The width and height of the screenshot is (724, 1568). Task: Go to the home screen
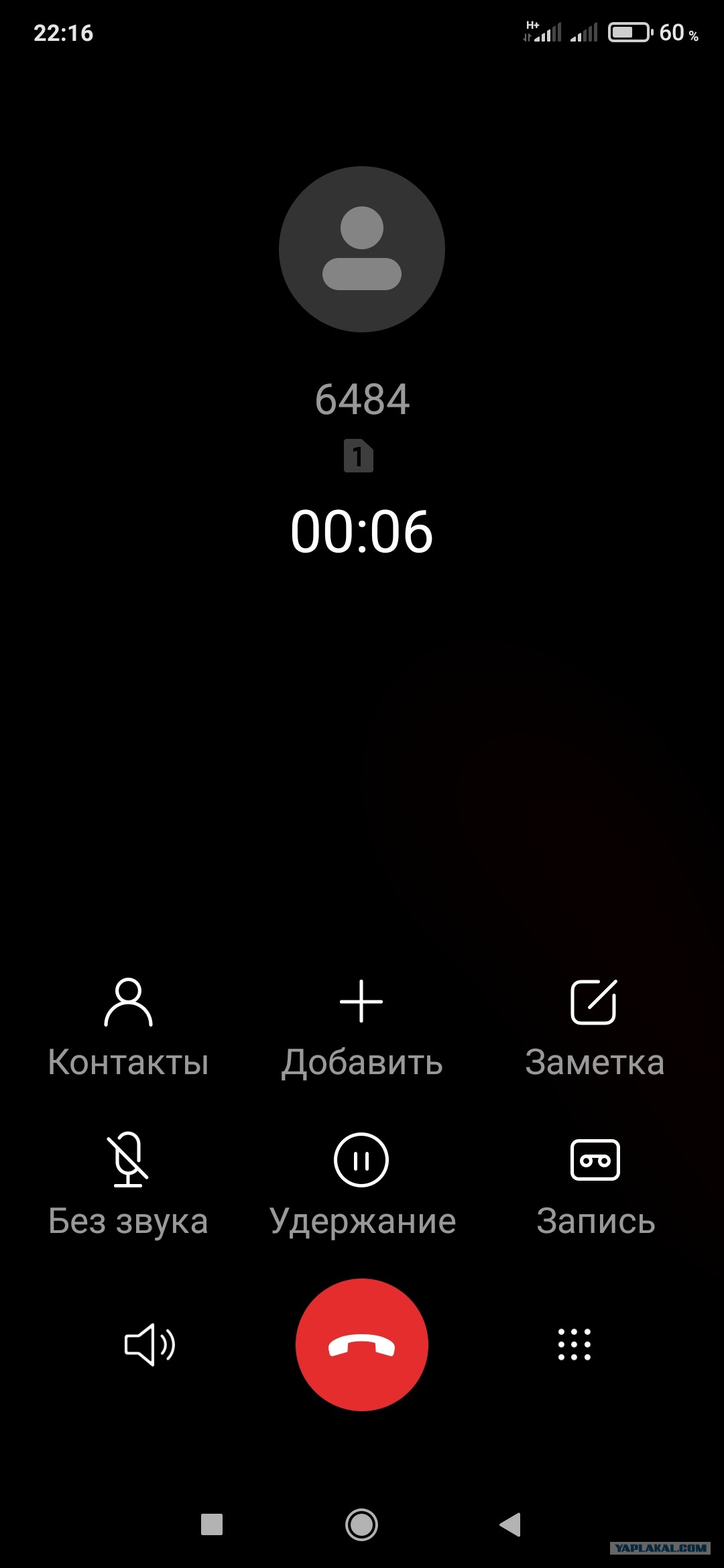pyautogui.click(x=361, y=1524)
